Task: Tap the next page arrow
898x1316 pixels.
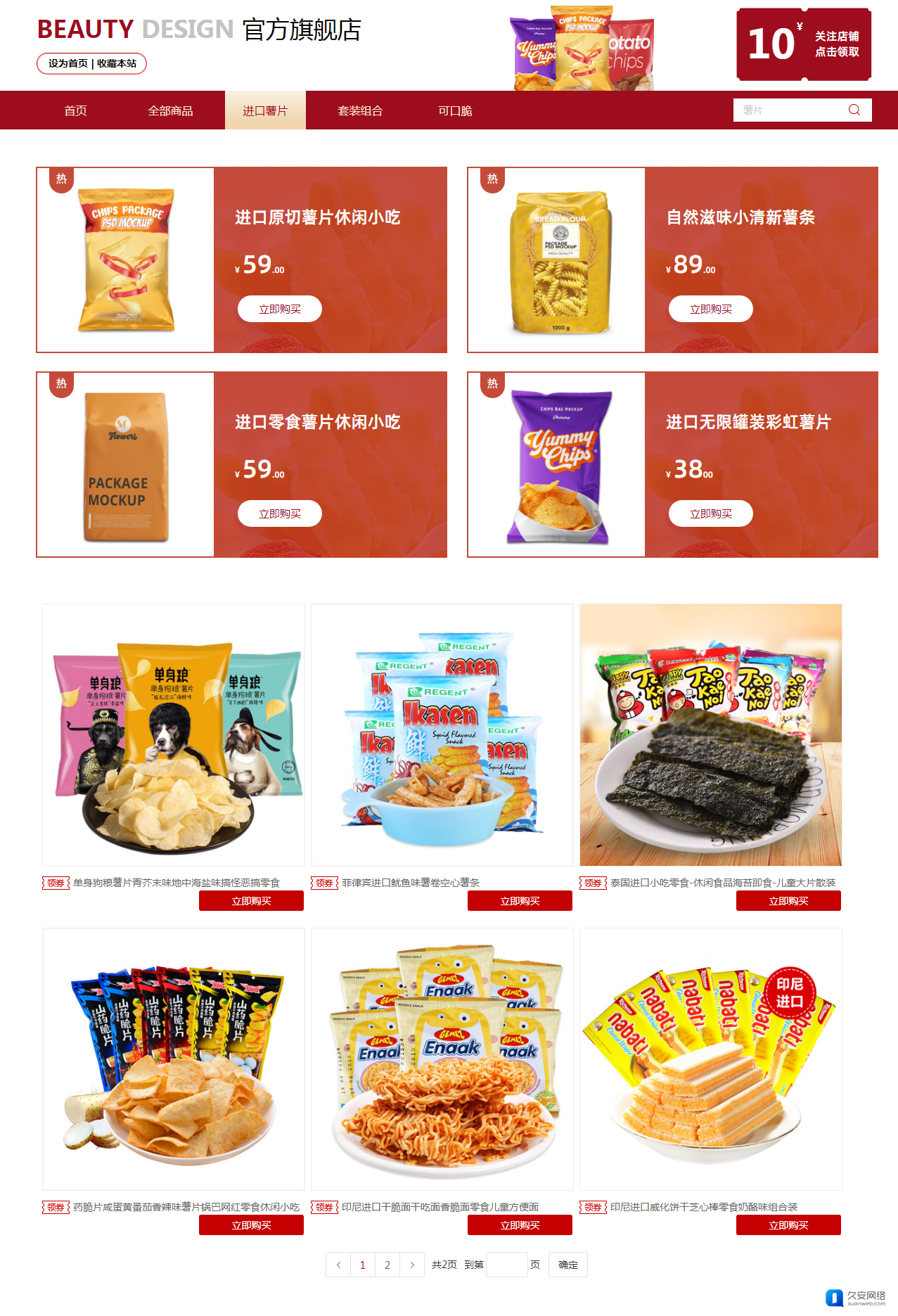Action: [x=412, y=1265]
